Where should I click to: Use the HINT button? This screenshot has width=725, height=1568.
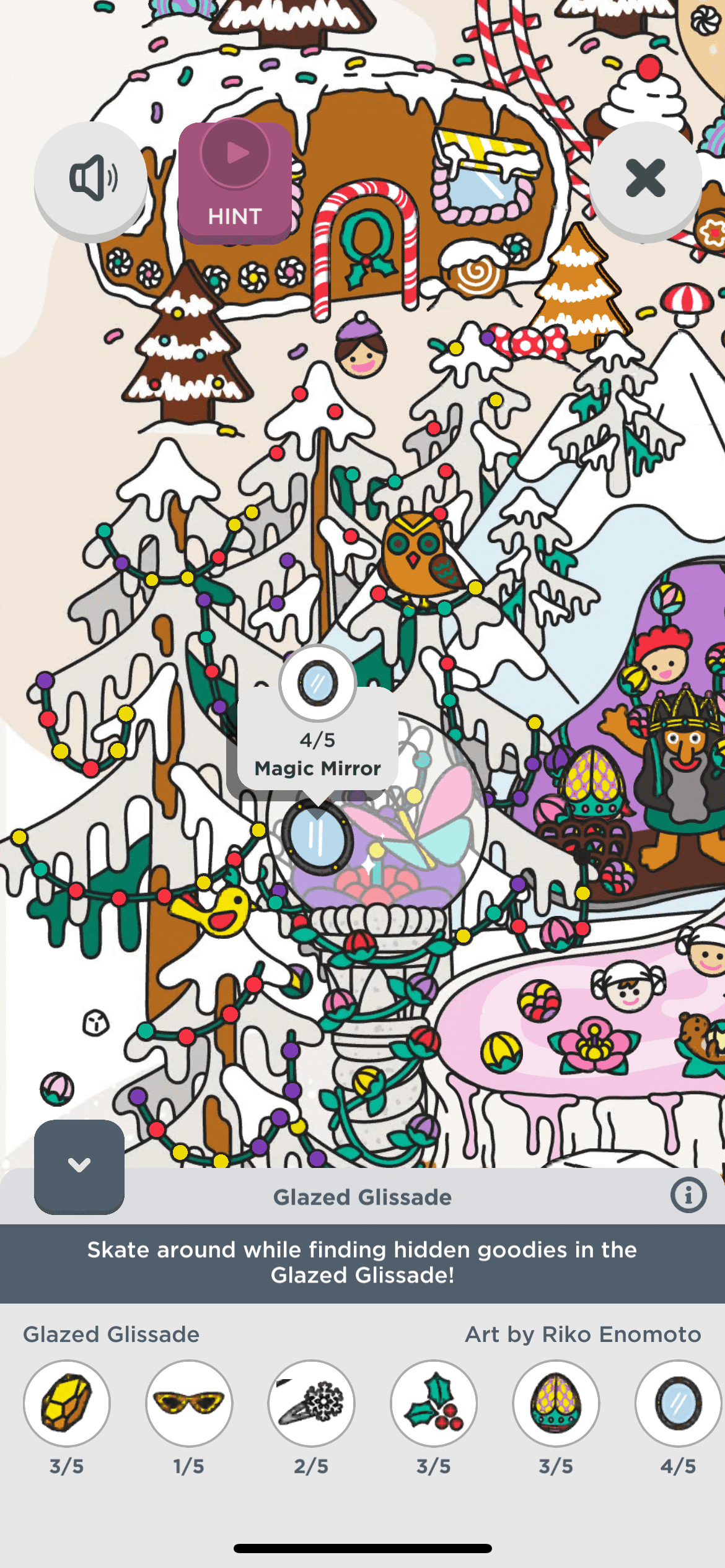[235, 182]
